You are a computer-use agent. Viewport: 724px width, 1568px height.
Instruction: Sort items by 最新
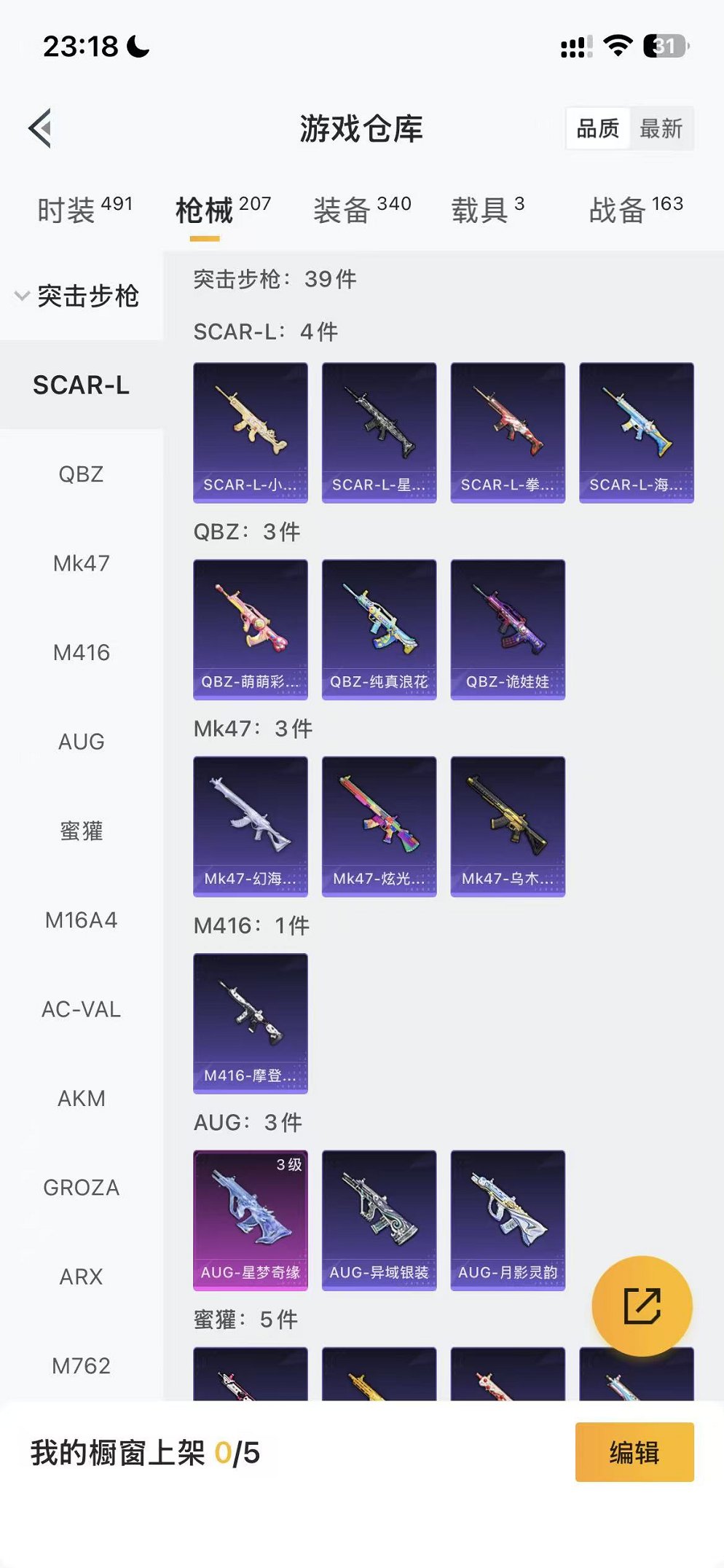[x=661, y=129]
